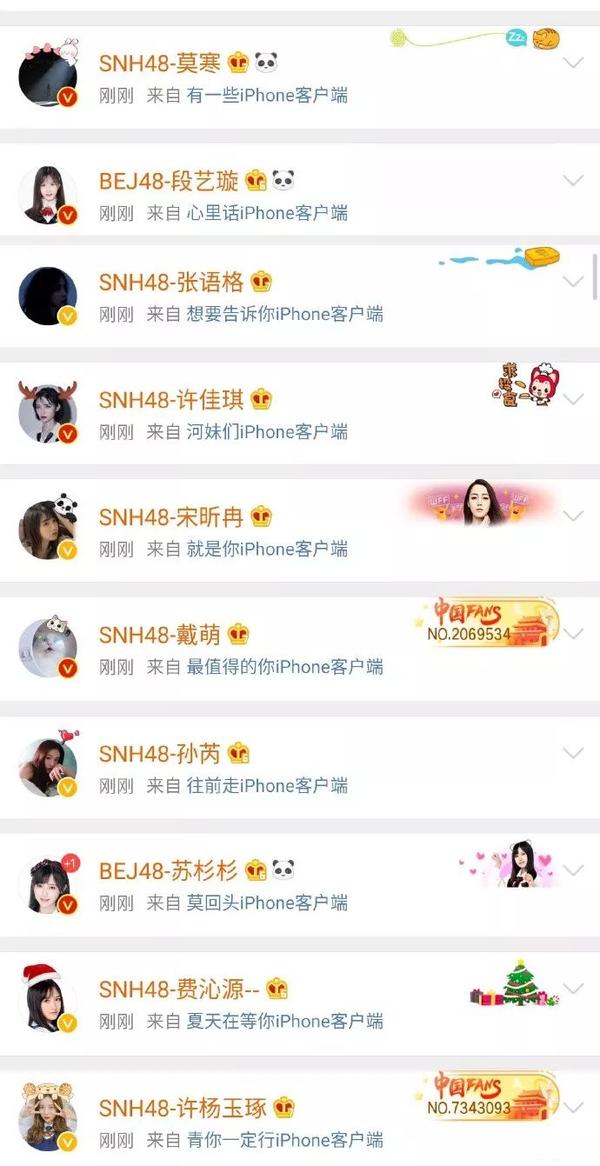Tap BEJ48-段艺璇's avatar

48,195
